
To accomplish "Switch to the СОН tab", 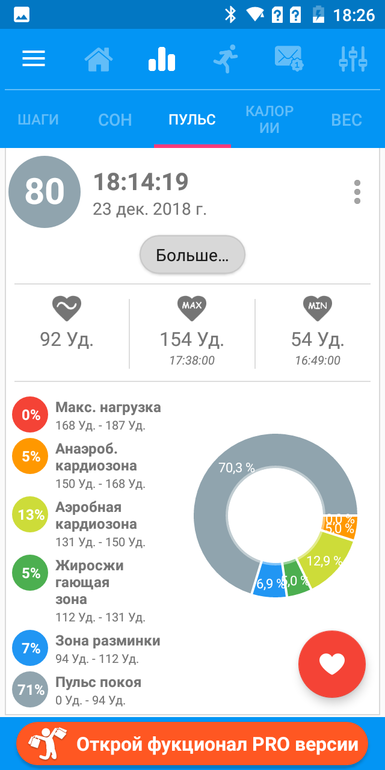I will pyautogui.click(x=115, y=120).
